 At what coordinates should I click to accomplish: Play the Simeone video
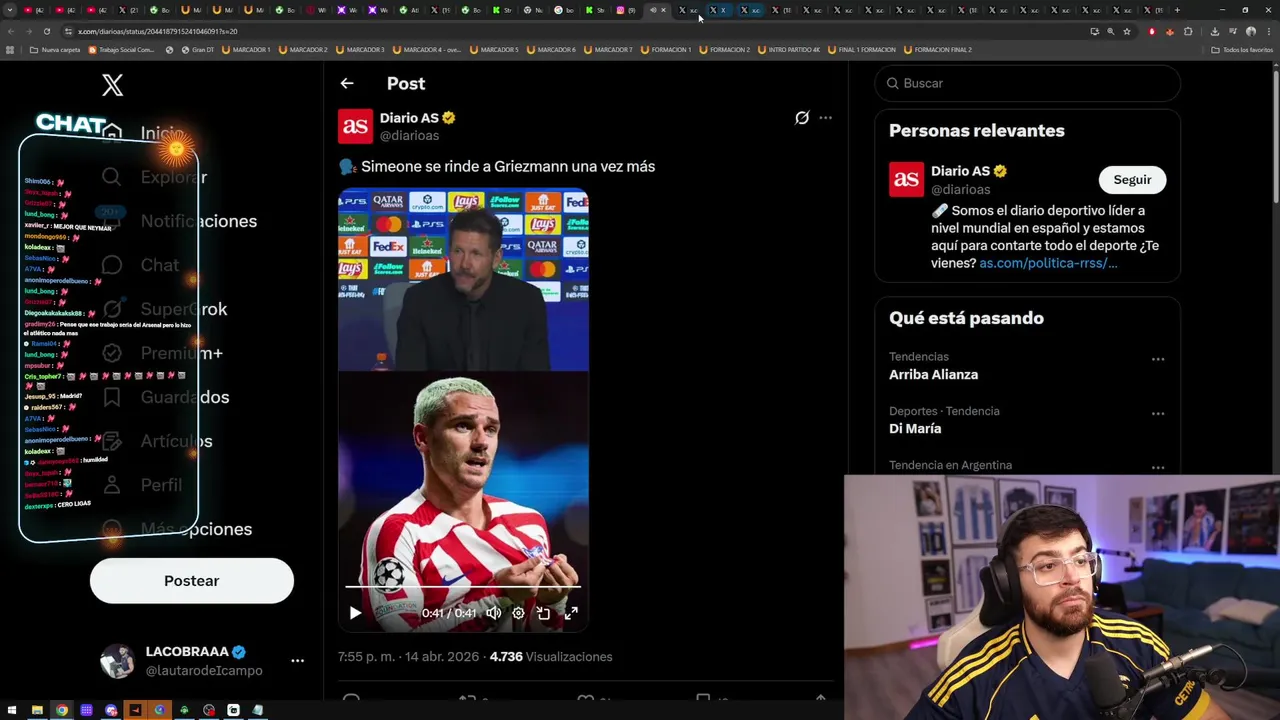coord(355,613)
